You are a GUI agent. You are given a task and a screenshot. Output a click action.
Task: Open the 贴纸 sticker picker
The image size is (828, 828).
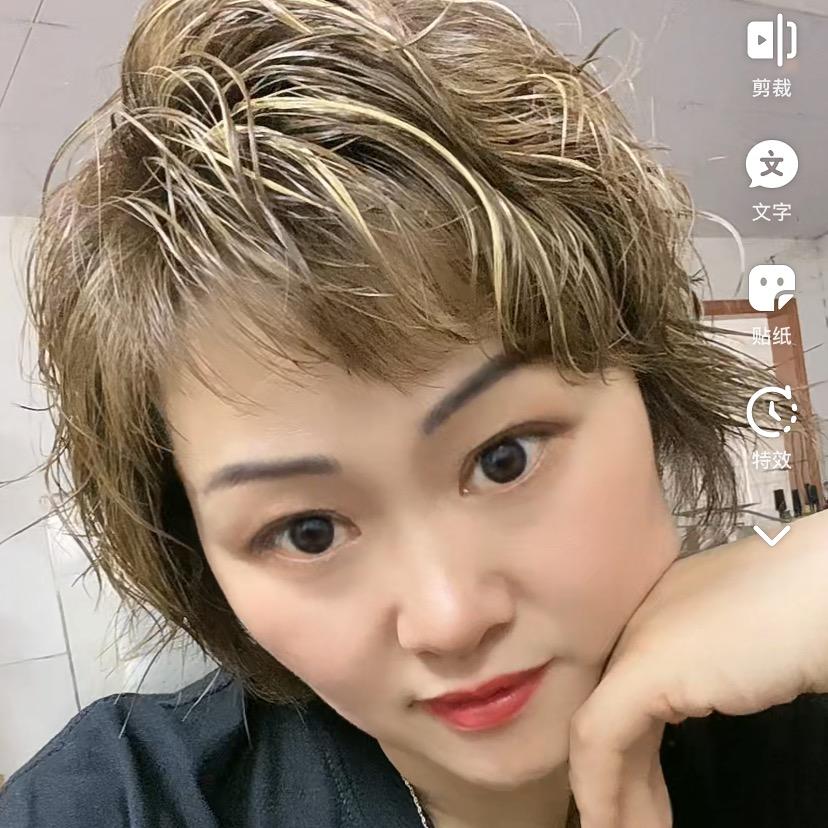click(771, 290)
